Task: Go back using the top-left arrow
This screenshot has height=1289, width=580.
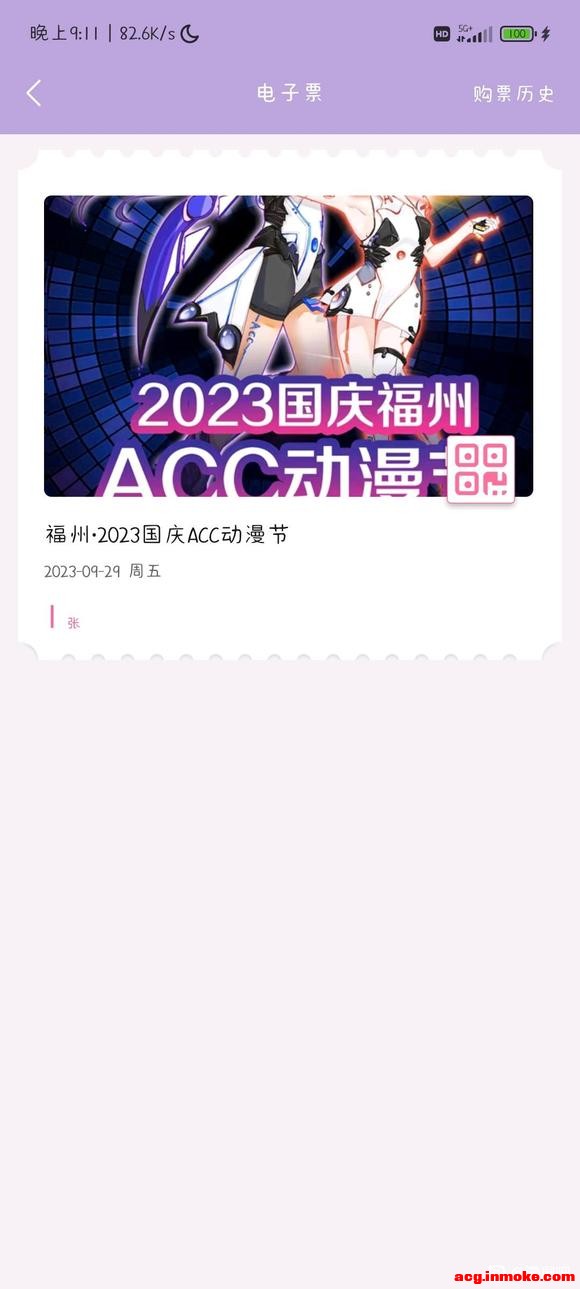Action: pyautogui.click(x=34, y=93)
